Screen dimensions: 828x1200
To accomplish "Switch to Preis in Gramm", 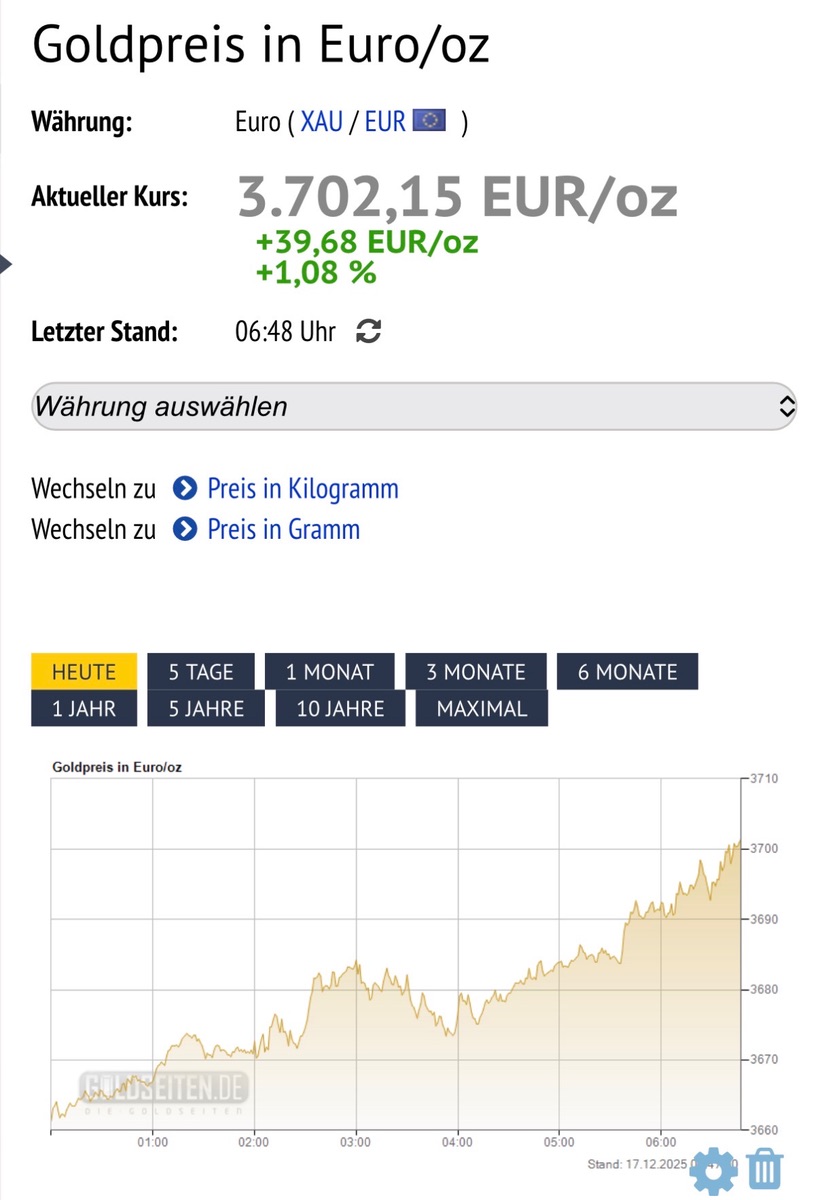I will 283,529.
